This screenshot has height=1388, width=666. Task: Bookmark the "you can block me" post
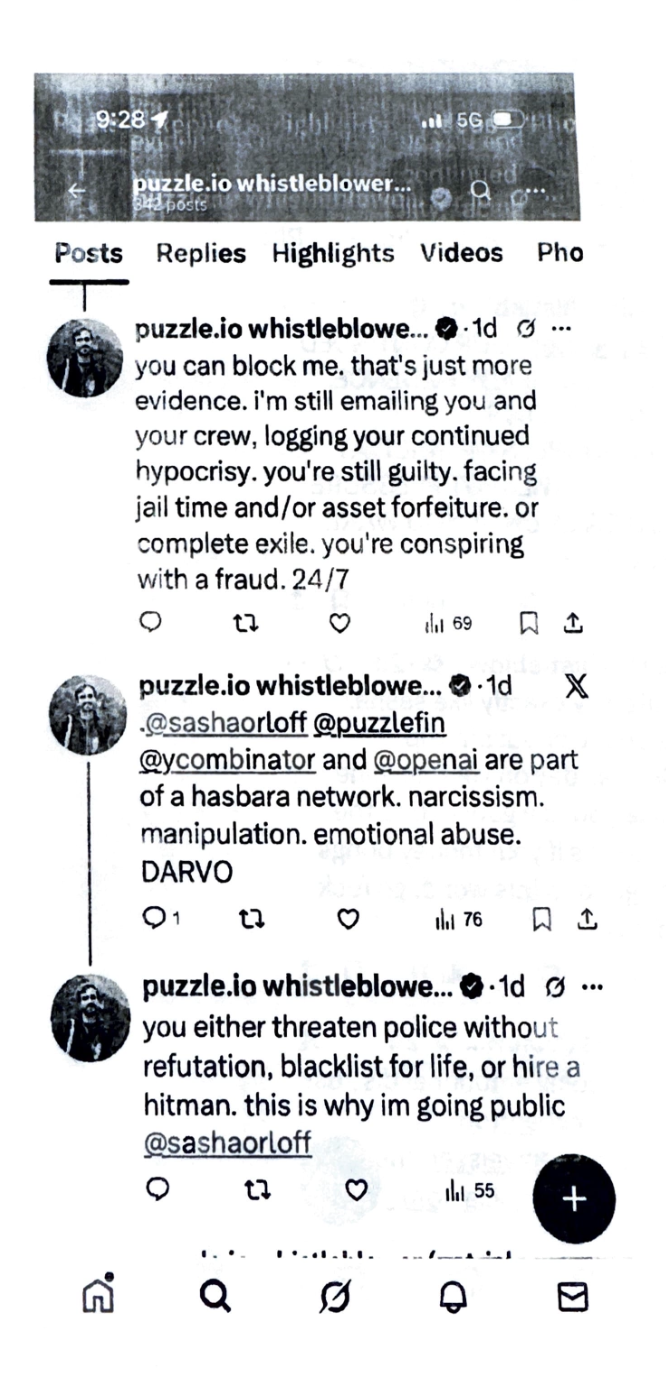(528, 624)
